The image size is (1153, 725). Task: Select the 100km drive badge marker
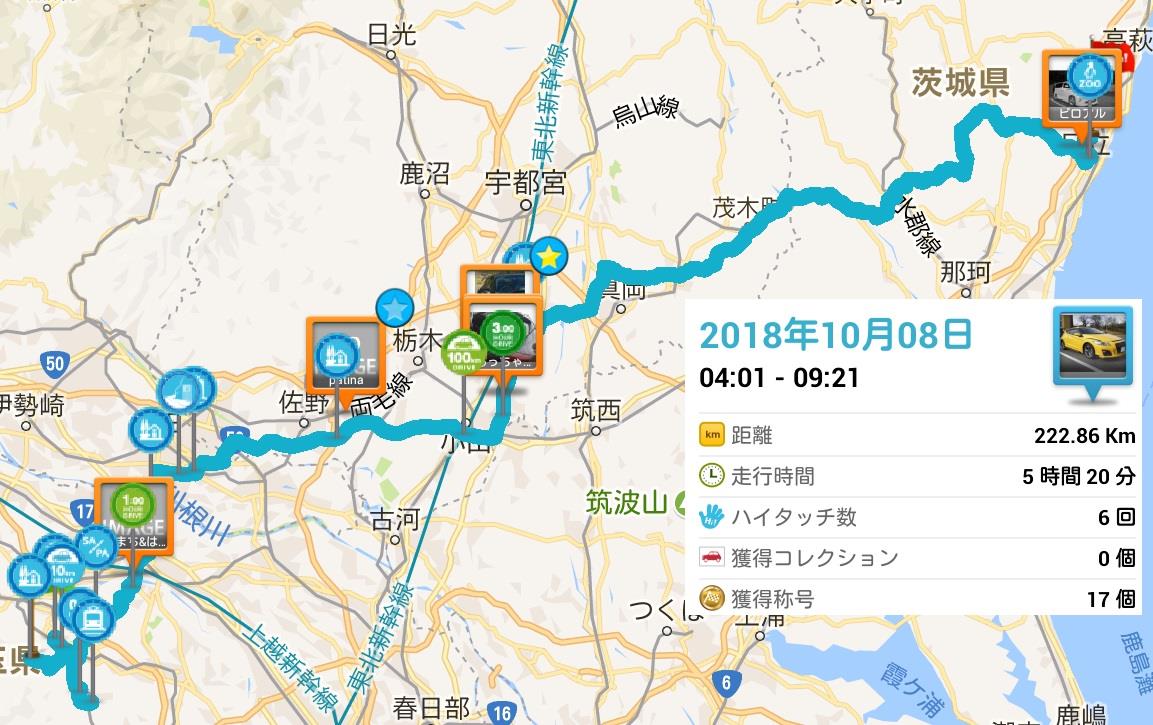tap(462, 352)
